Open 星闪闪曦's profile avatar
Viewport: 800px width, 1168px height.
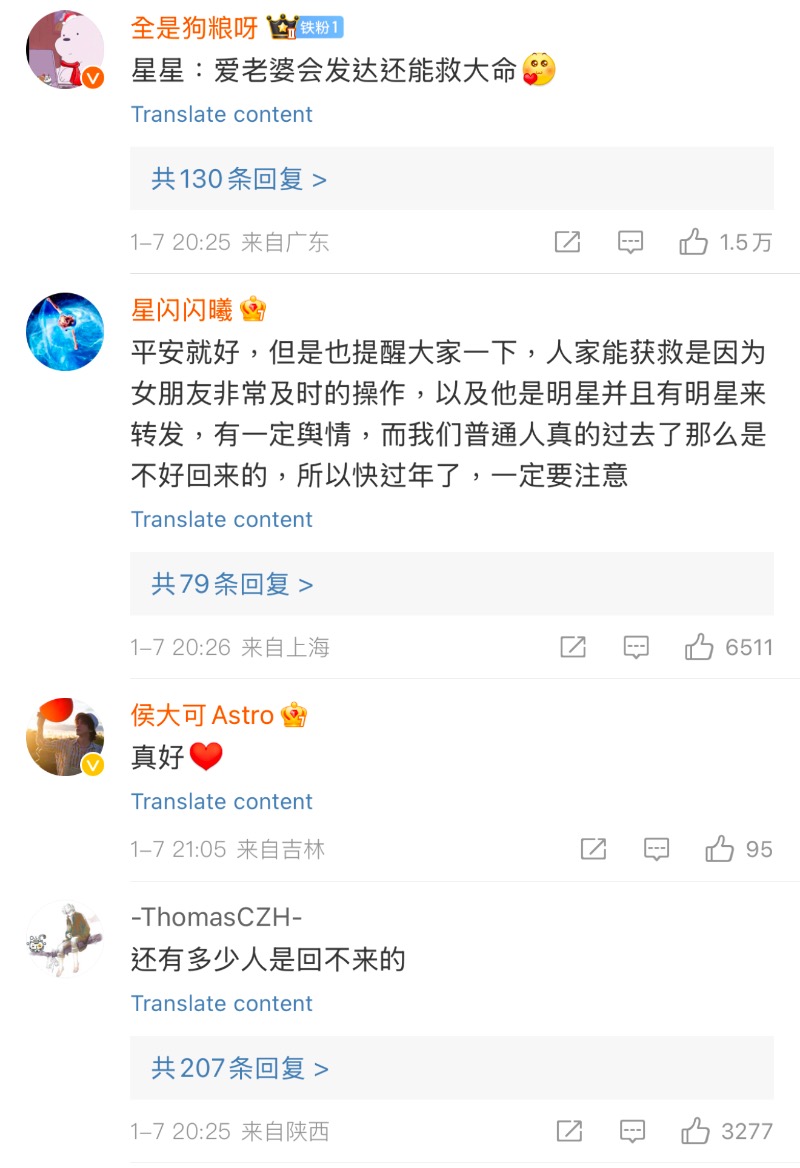pyautogui.click(x=65, y=332)
